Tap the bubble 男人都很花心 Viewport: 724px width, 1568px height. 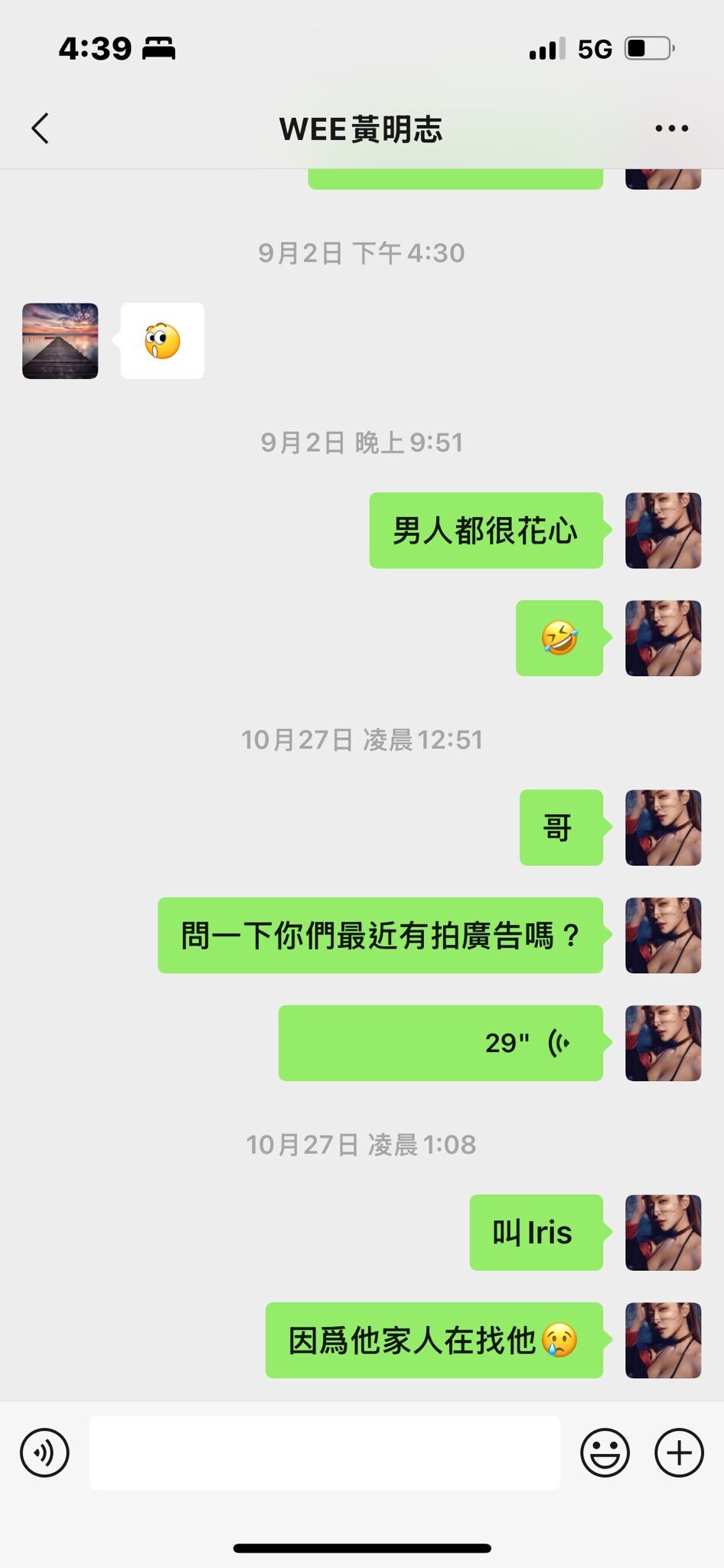tap(485, 531)
